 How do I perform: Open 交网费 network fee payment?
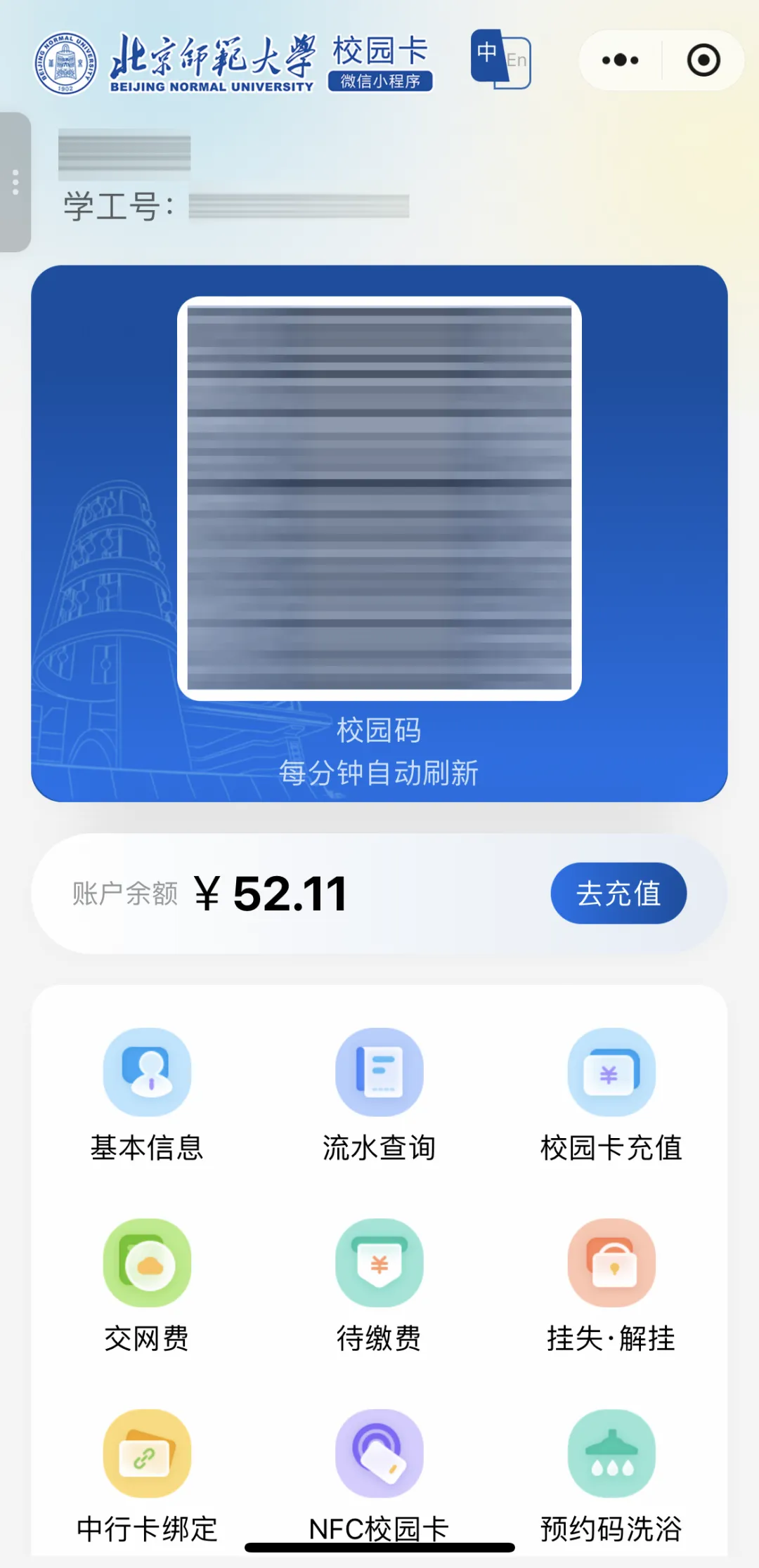147,1286
